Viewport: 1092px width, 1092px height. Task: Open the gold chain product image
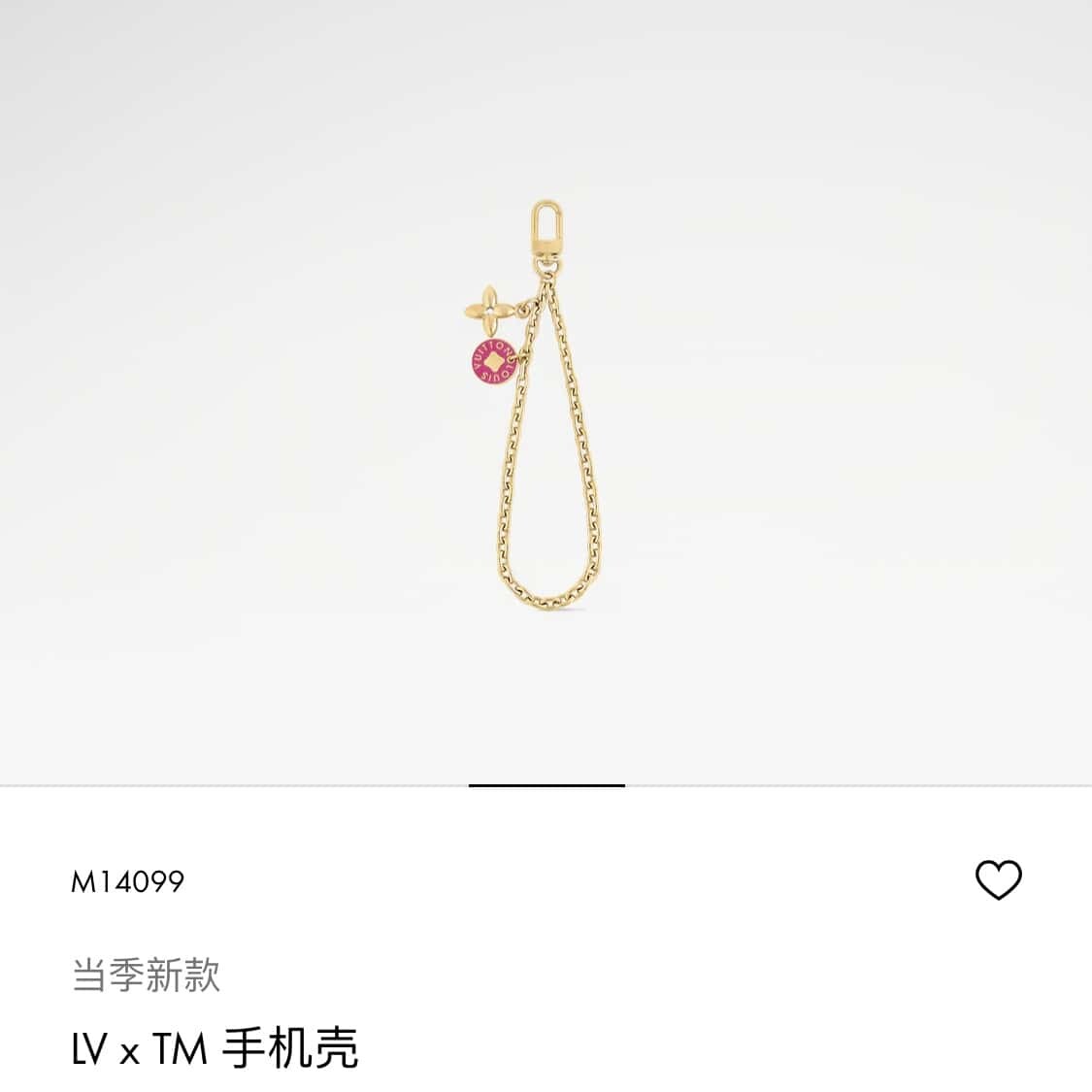point(539,408)
